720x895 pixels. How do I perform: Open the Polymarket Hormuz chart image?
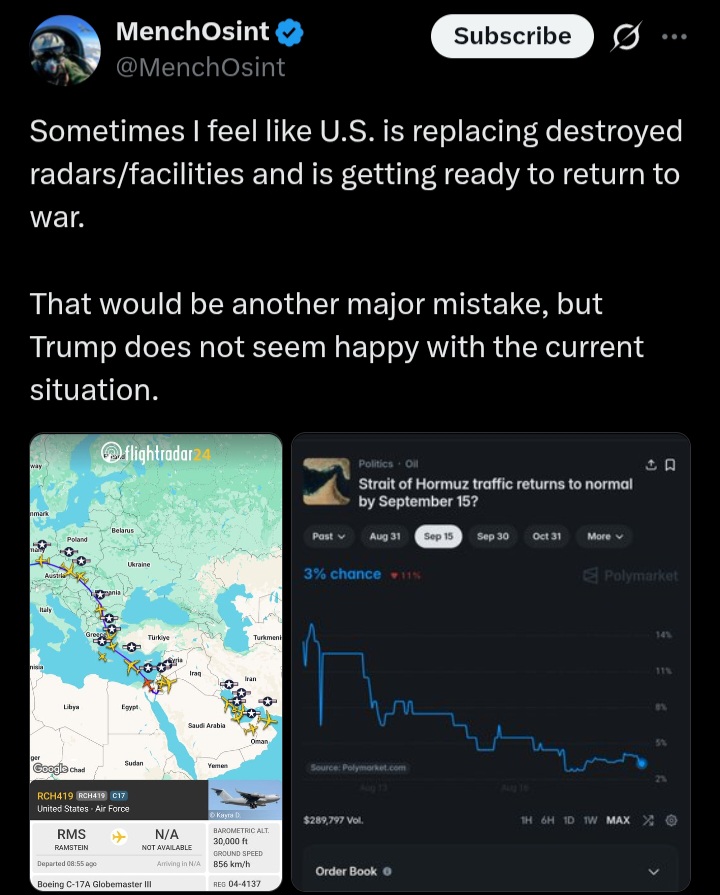pyautogui.click(x=491, y=662)
